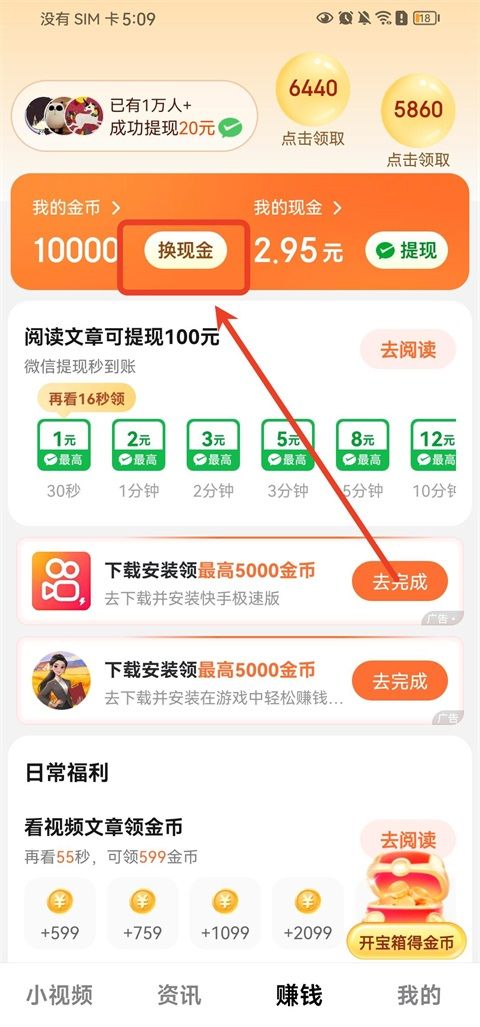480x1027 pixels.
Task: Claim the 6440 coin bubble
Action: 313,89
